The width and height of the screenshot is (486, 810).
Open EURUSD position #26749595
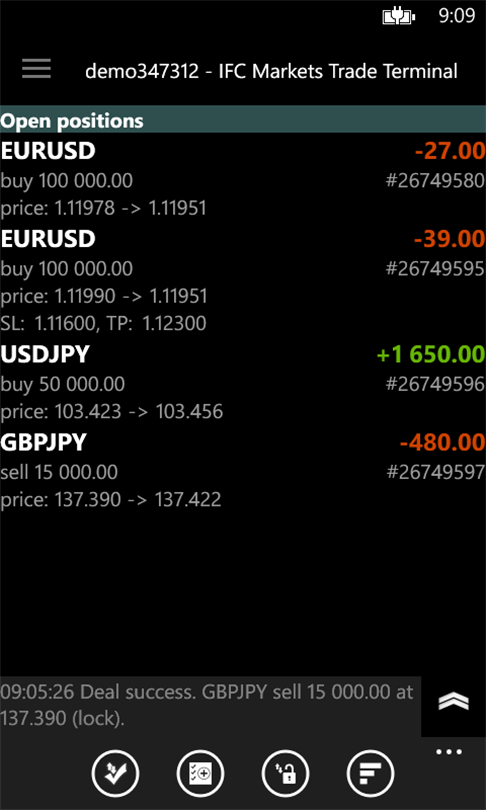coord(243,281)
